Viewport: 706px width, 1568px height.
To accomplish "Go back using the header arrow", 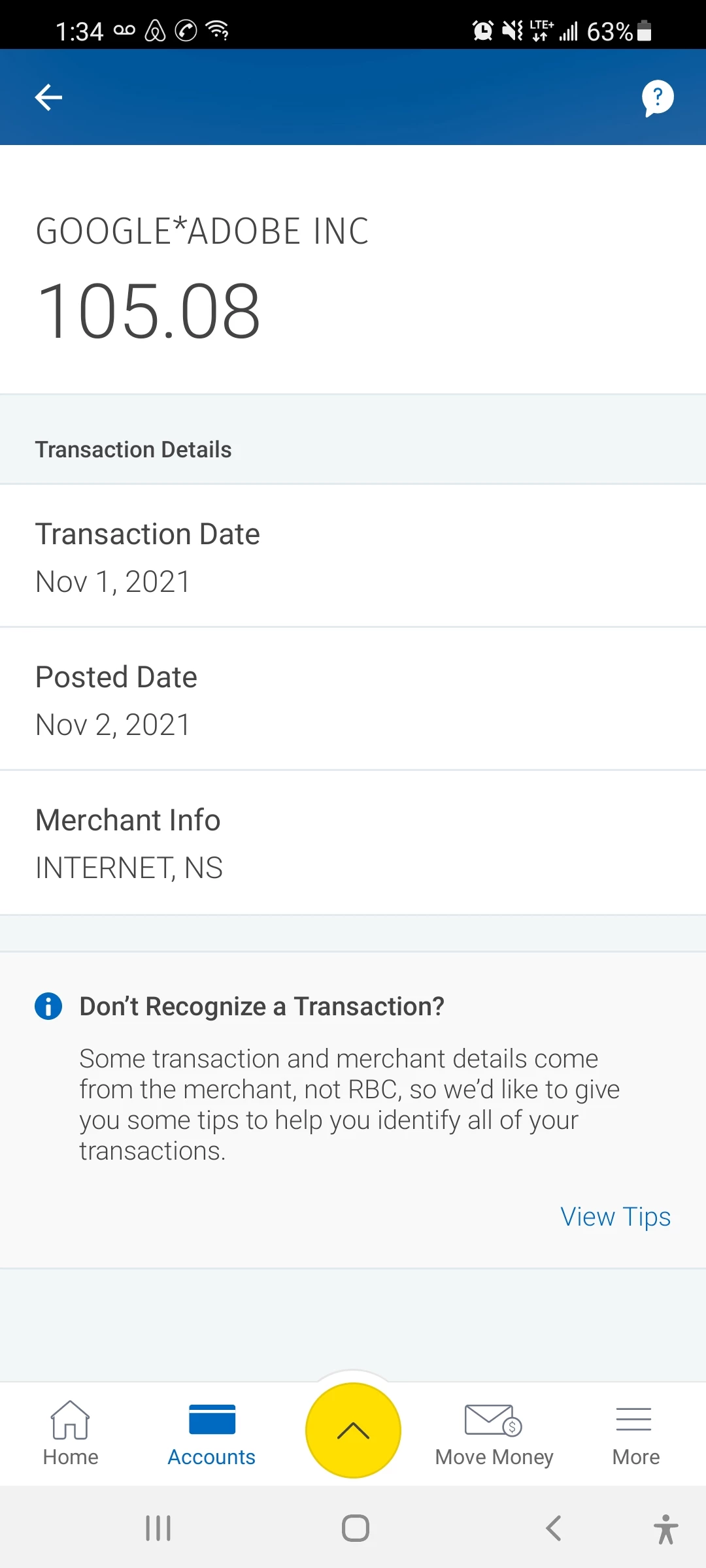I will pos(48,97).
